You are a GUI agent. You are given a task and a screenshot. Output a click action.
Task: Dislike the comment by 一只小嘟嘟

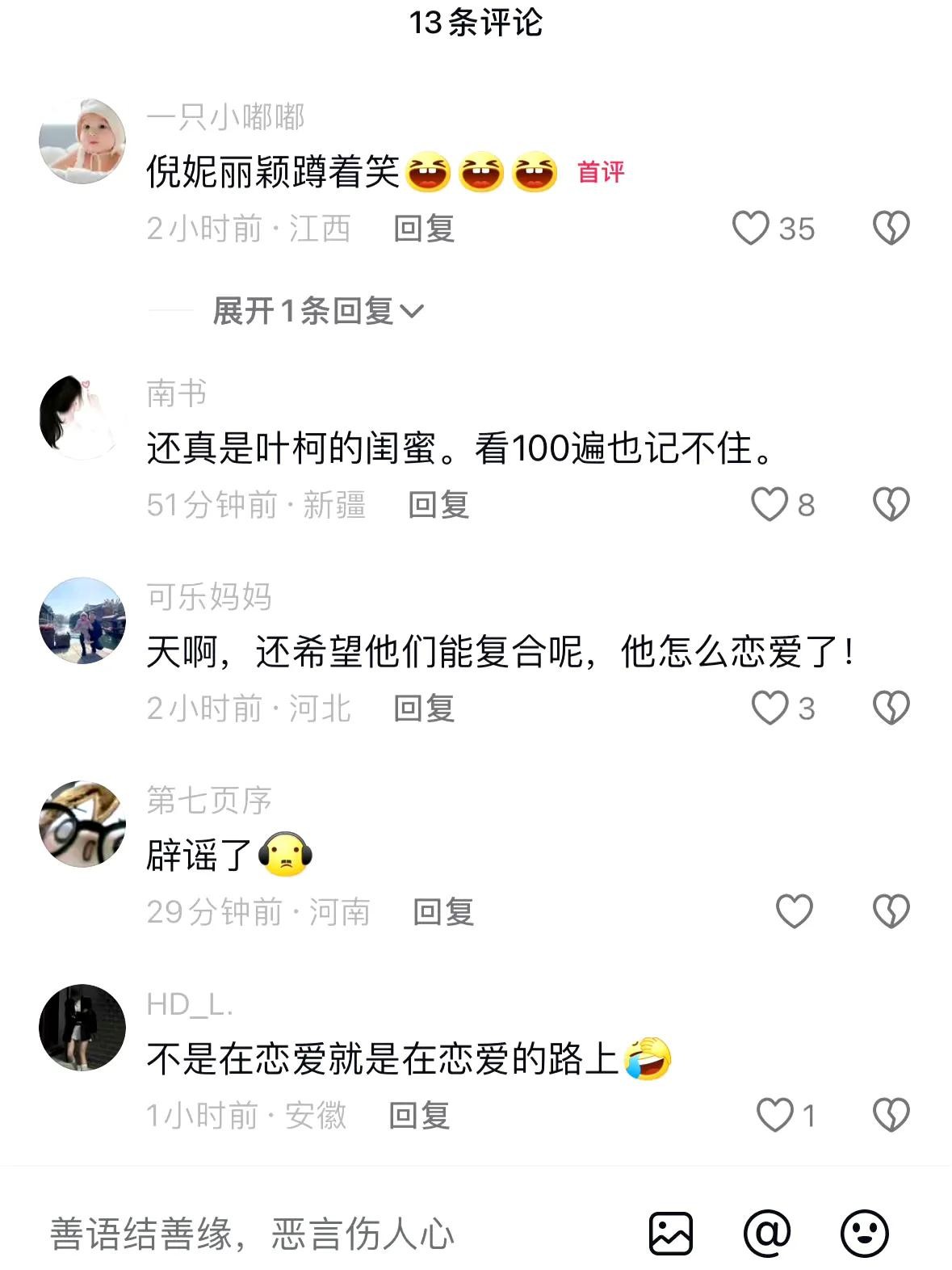pyautogui.click(x=891, y=228)
